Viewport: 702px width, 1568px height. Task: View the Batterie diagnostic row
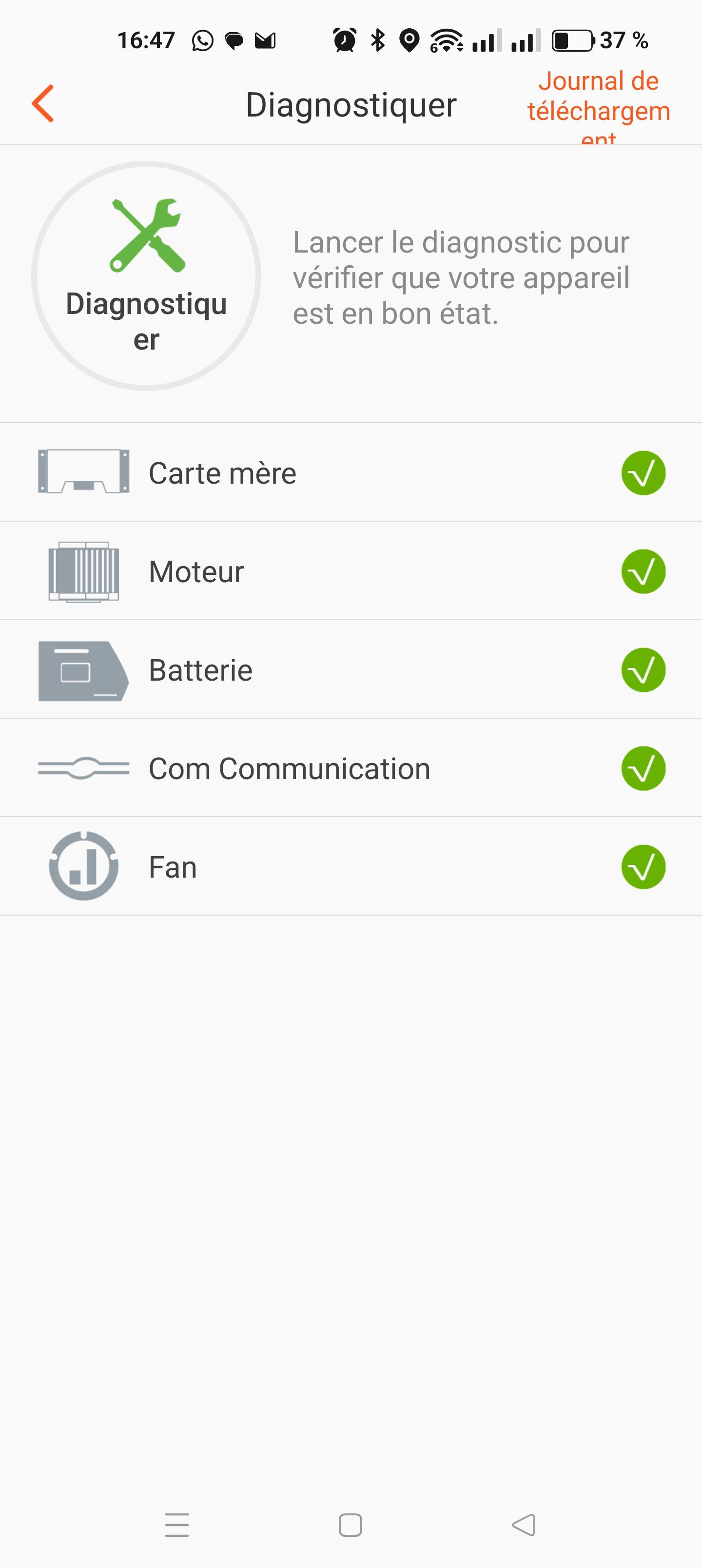[x=351, y=670]
